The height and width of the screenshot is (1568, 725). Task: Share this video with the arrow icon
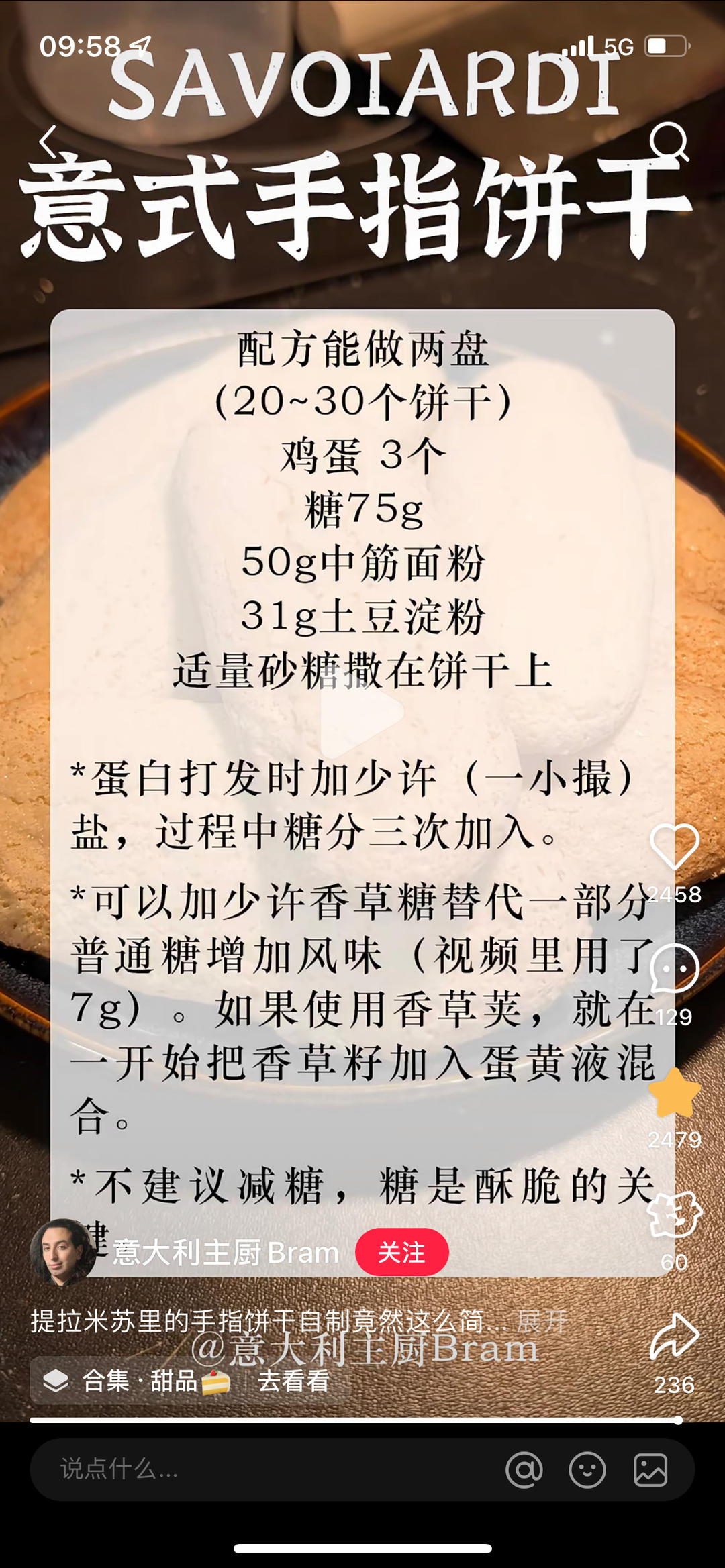click(x=674, y=1337)
